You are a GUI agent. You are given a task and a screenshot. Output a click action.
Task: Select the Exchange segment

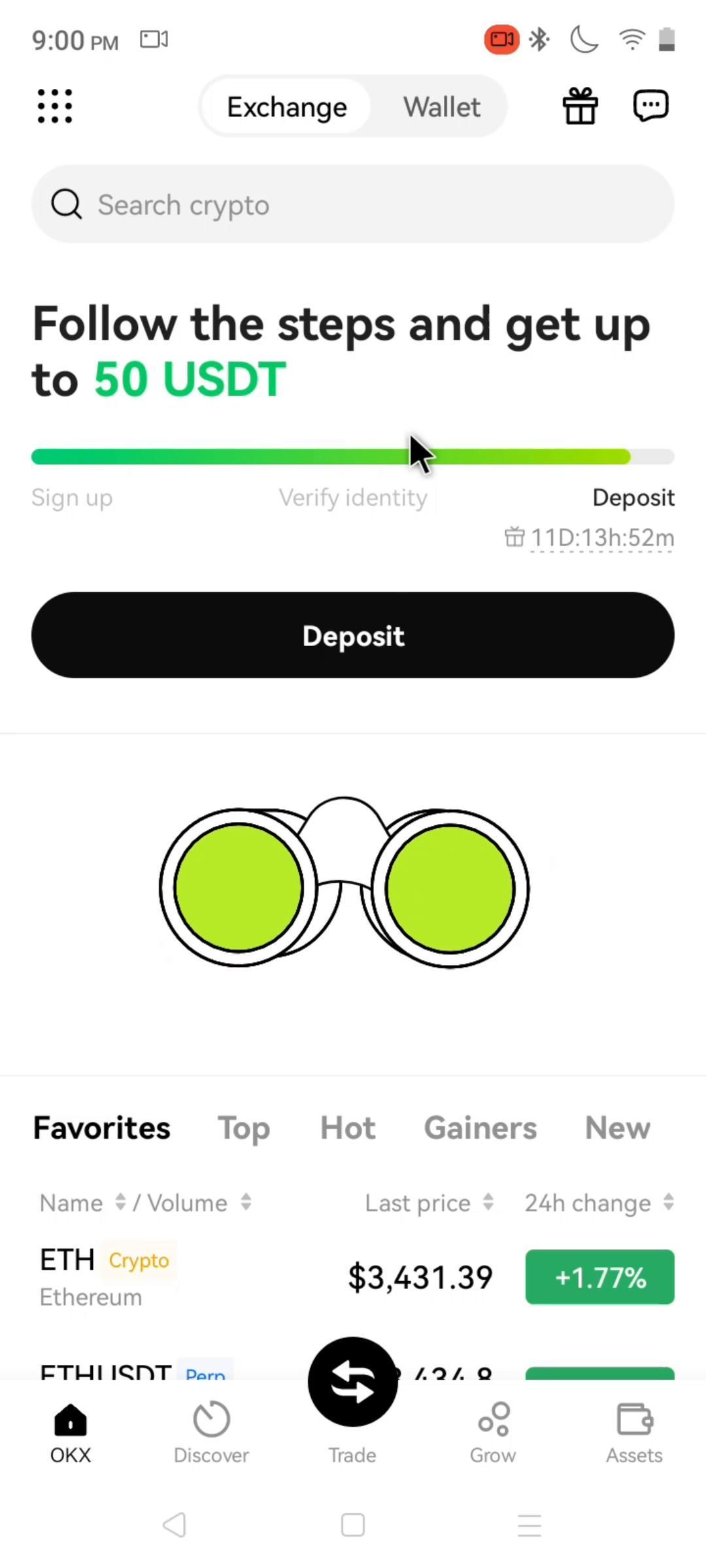coord(287,106)
